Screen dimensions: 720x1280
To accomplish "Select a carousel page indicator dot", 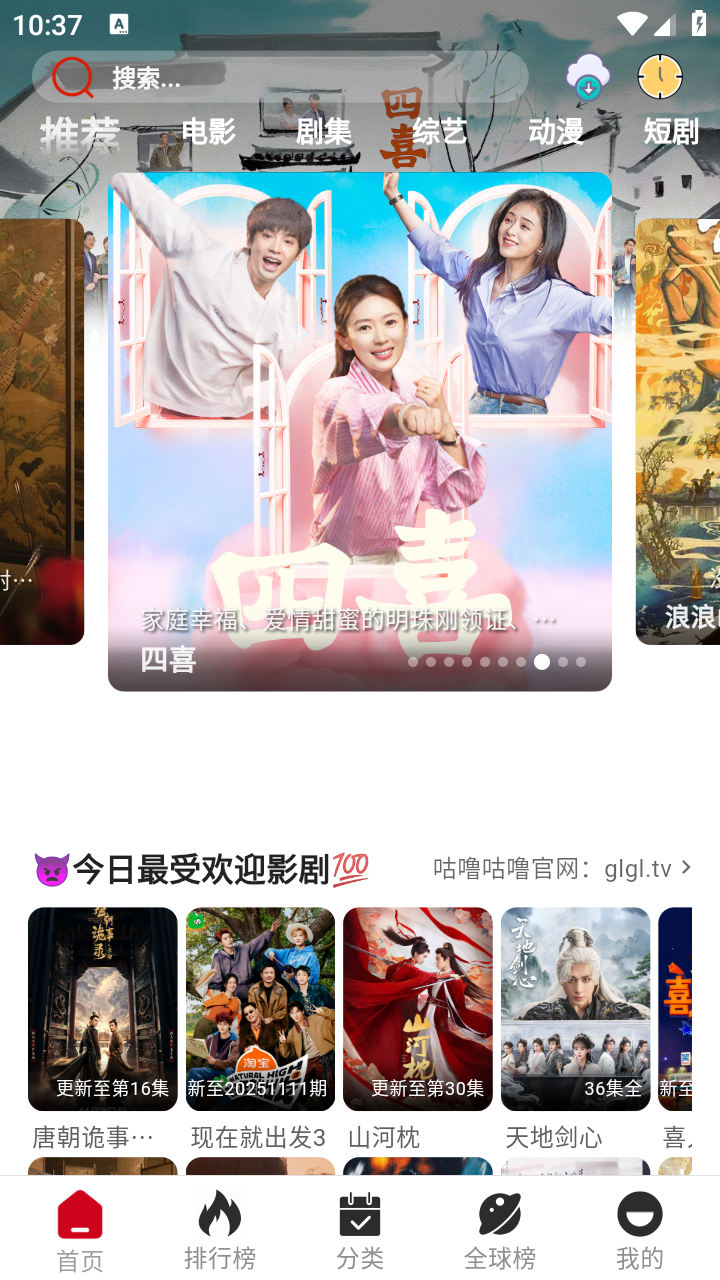I will click(x=542, y=661).
